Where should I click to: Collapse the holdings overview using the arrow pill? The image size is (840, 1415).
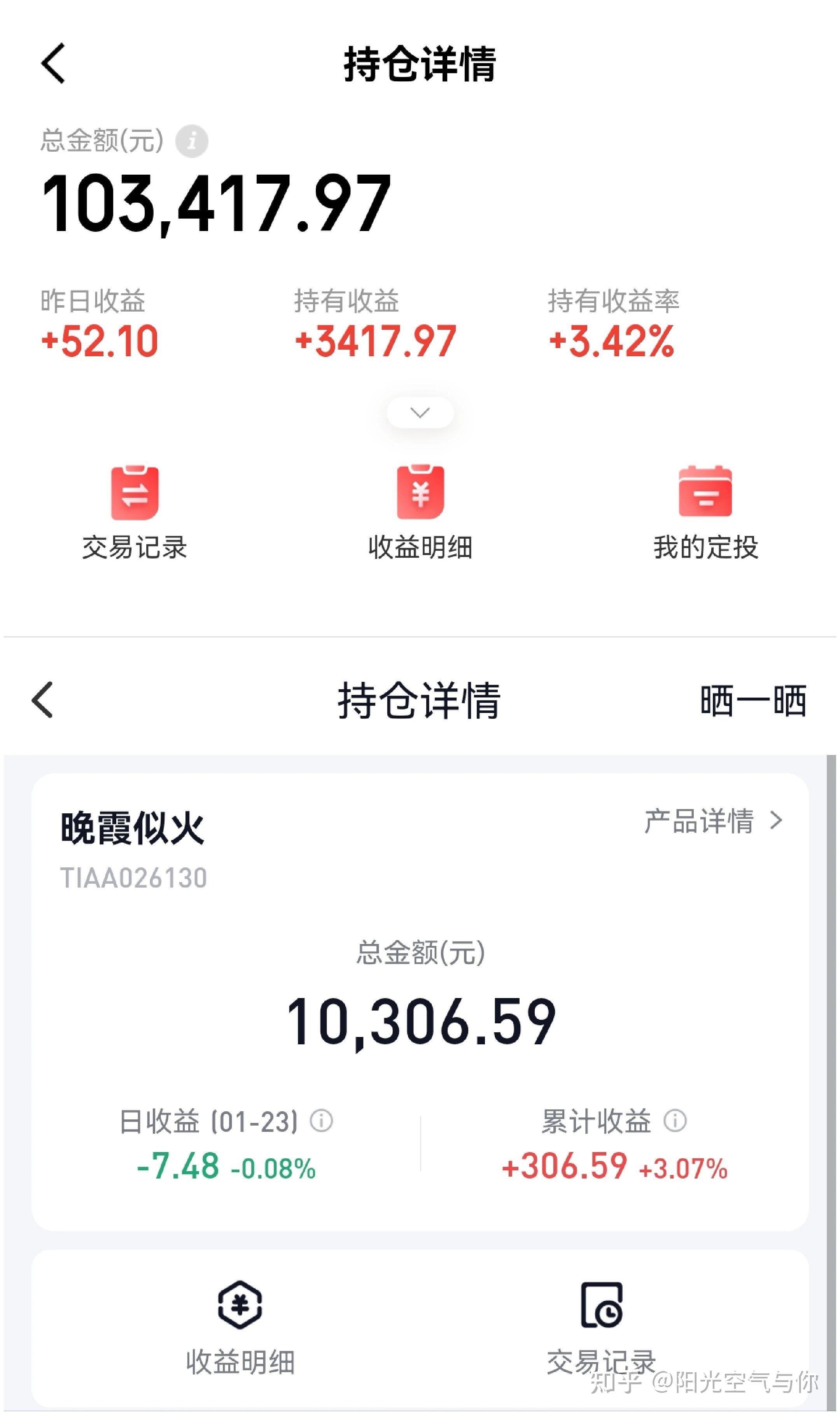[420, 413]
